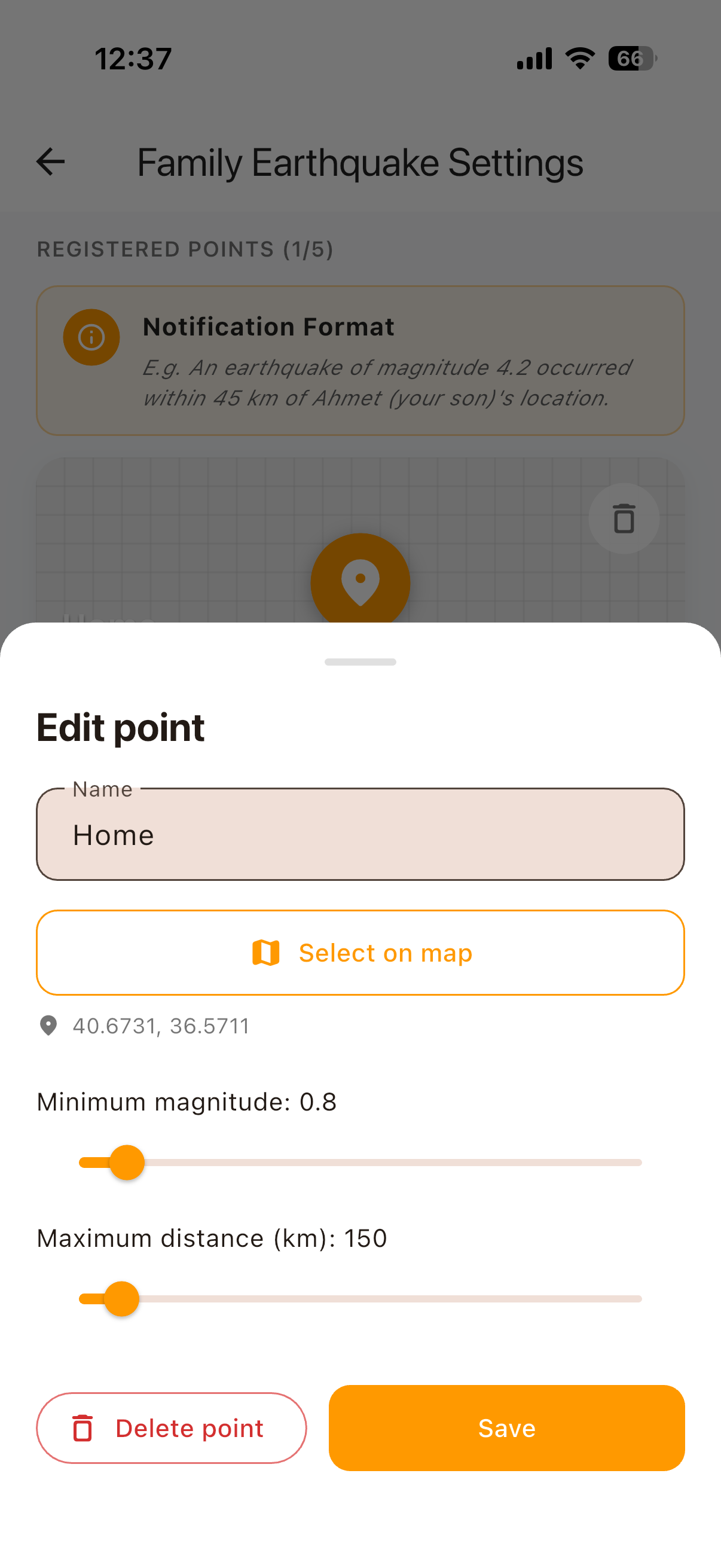Tap the trash icon on the map card
This screenshot has width=721, height=1568.
click(624, 518)
